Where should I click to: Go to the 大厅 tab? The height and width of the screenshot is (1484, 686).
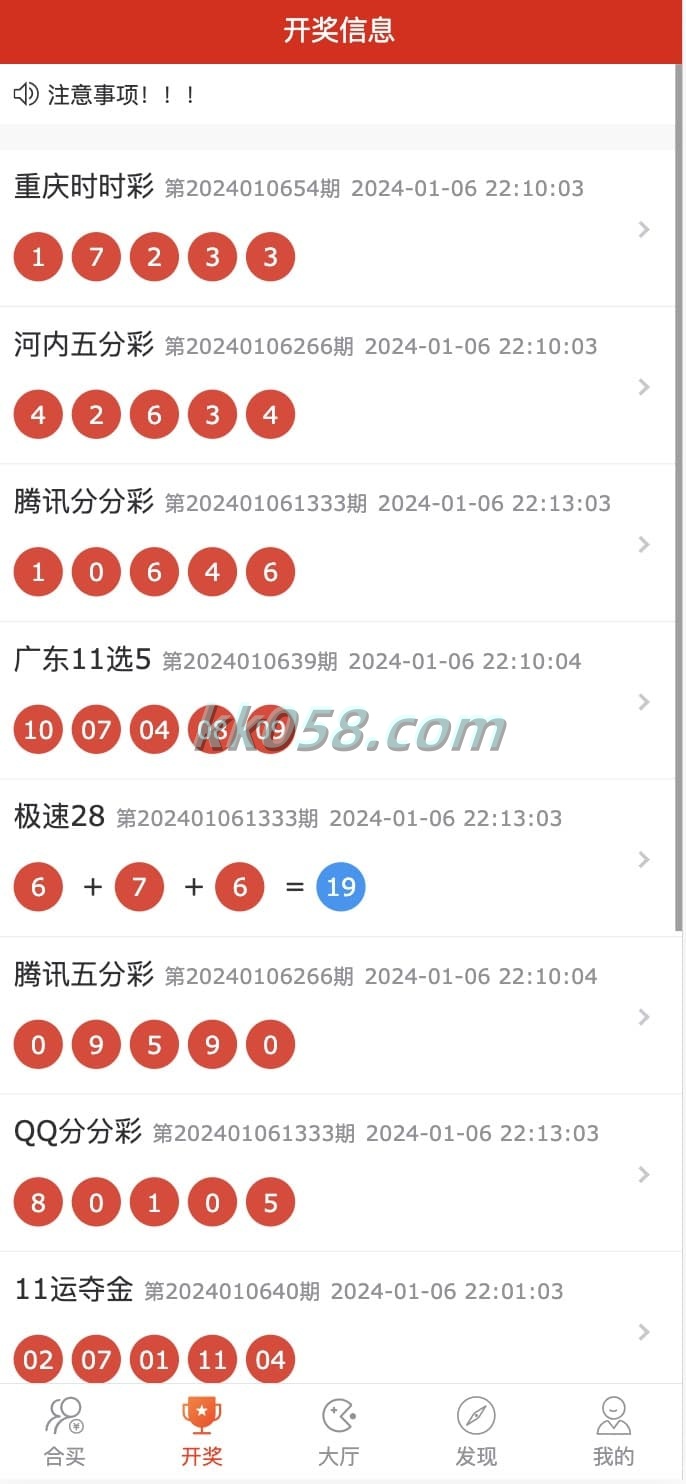point(339,1432)
